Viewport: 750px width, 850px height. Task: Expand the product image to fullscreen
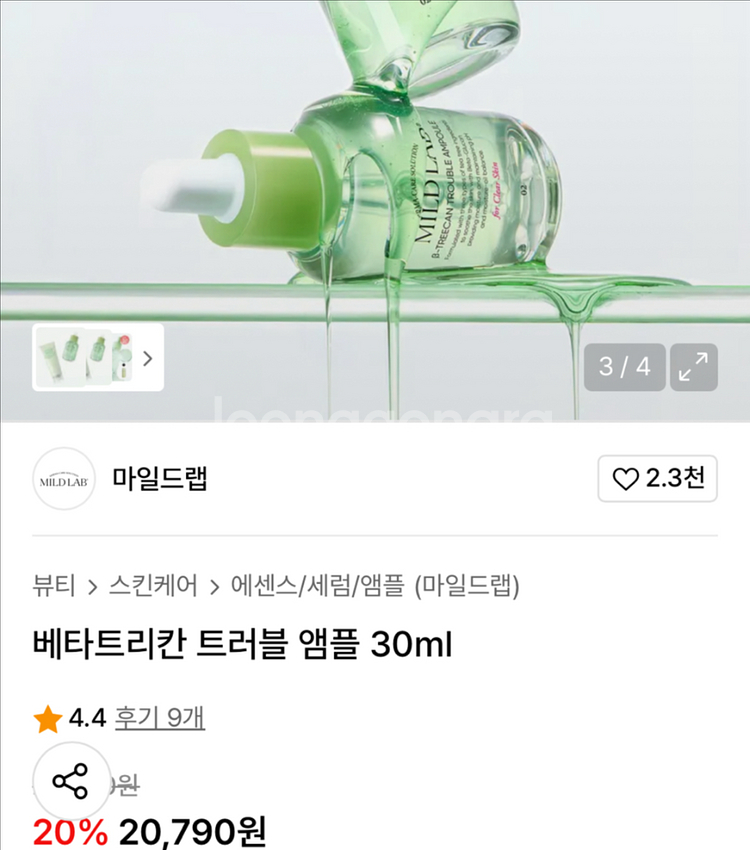coord(693,367)
